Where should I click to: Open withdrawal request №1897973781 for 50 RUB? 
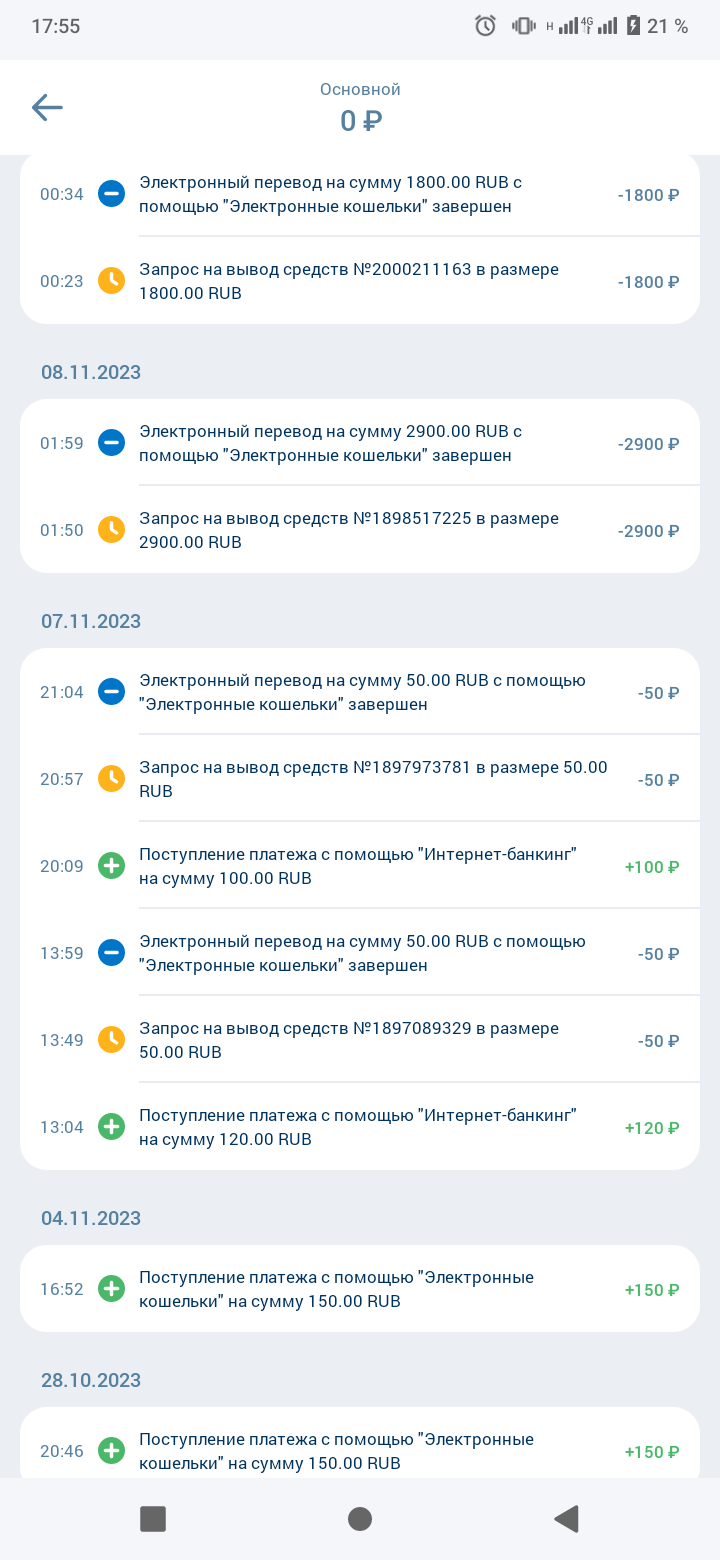pos(358,780)
